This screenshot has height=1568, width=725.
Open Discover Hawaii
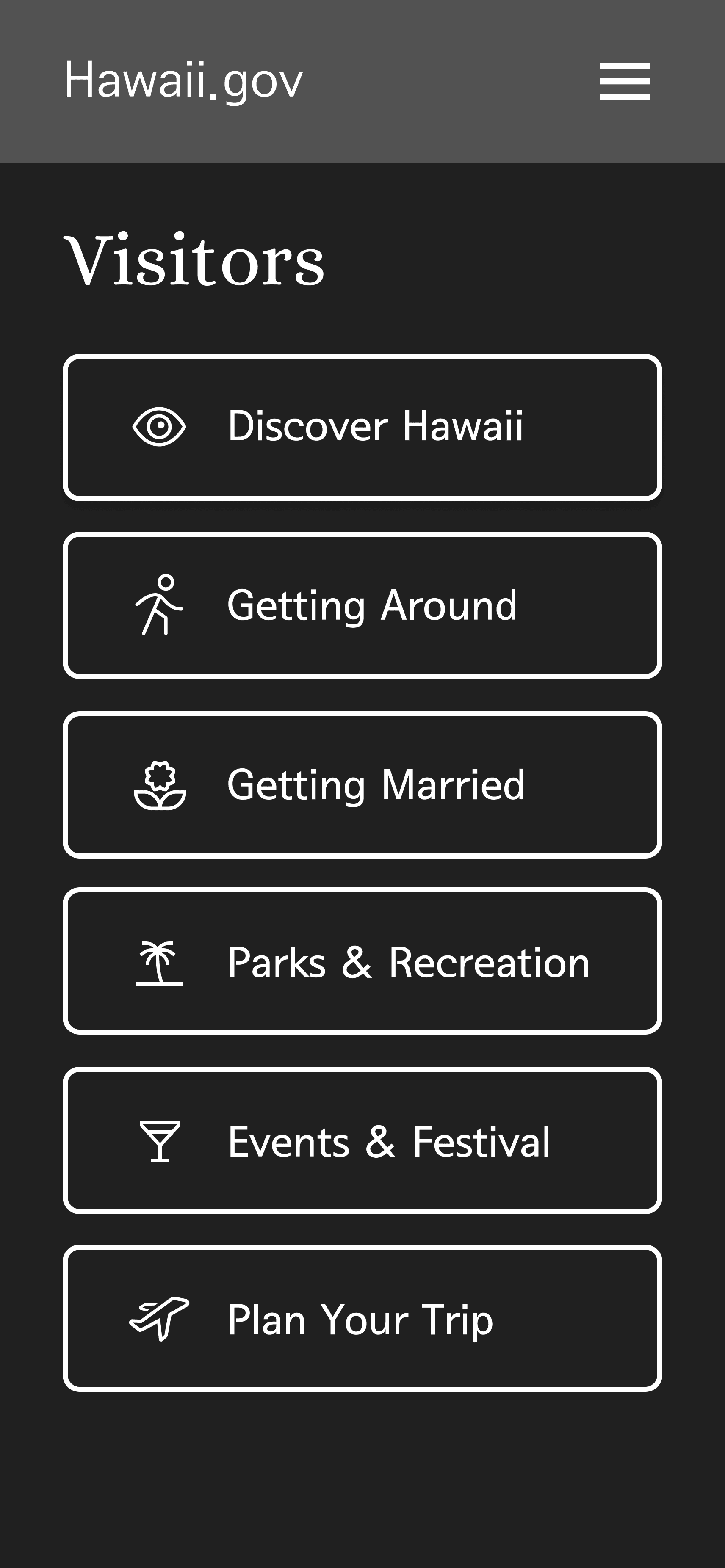point(362,427)
